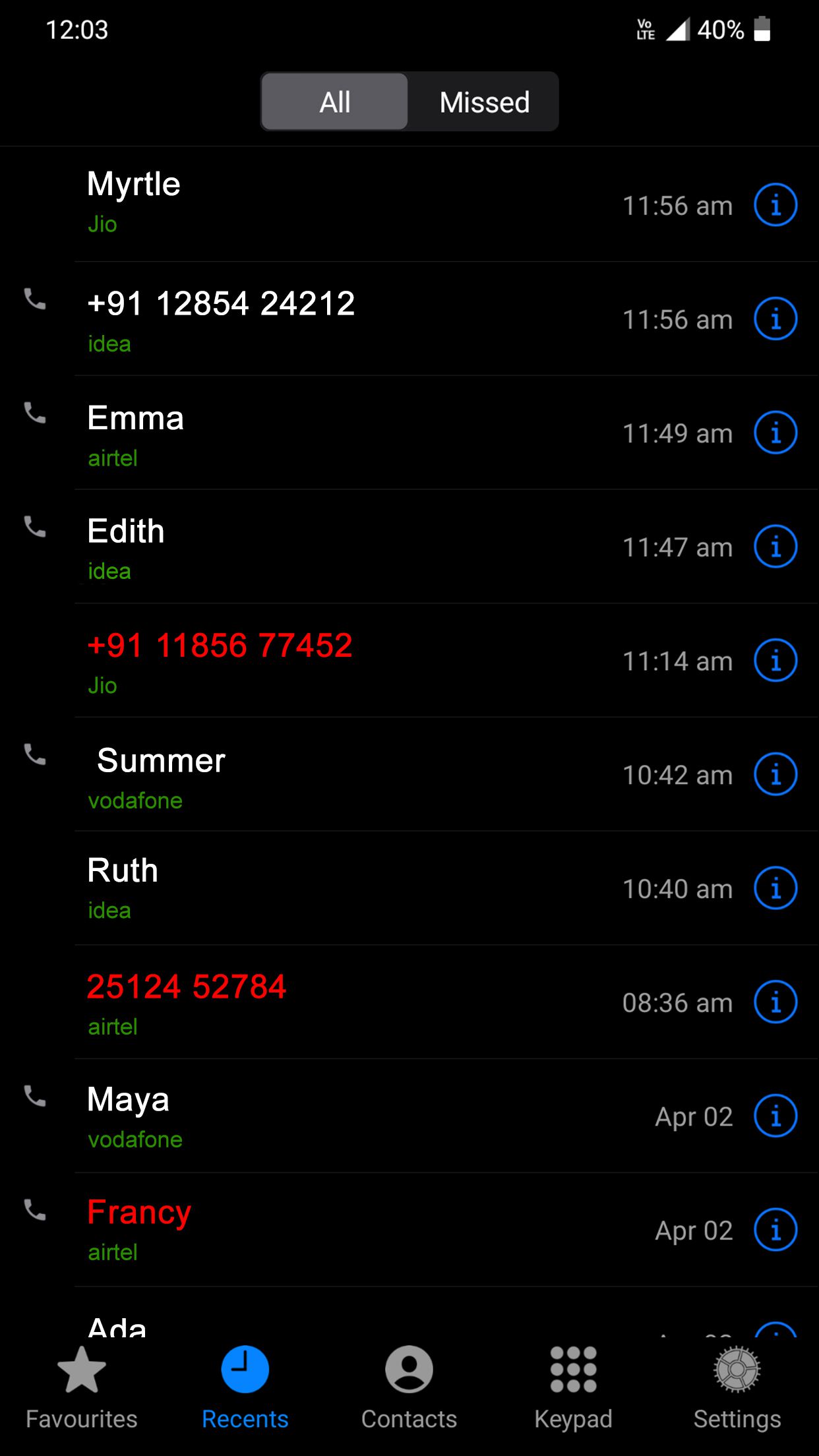819x1456 pixels.
Task: Select the All calls segment
Action: tap(335, 102)
